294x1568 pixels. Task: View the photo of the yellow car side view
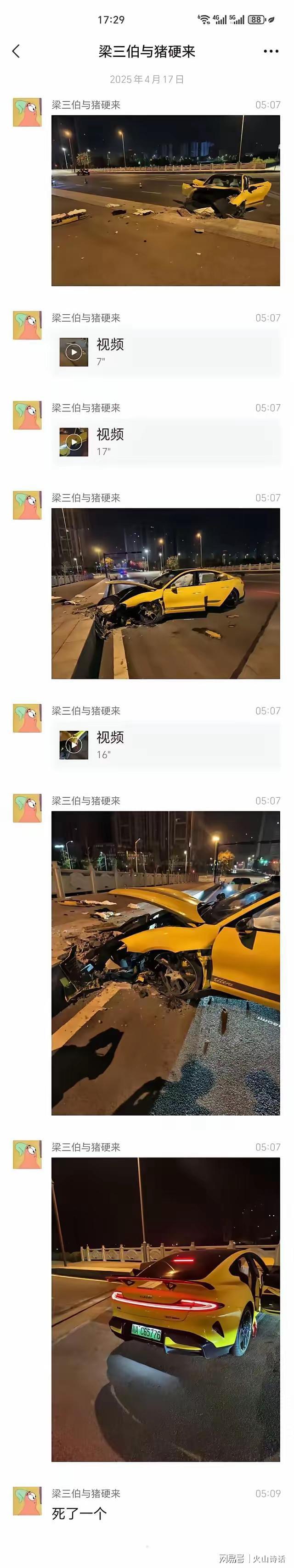click(165, 594)
